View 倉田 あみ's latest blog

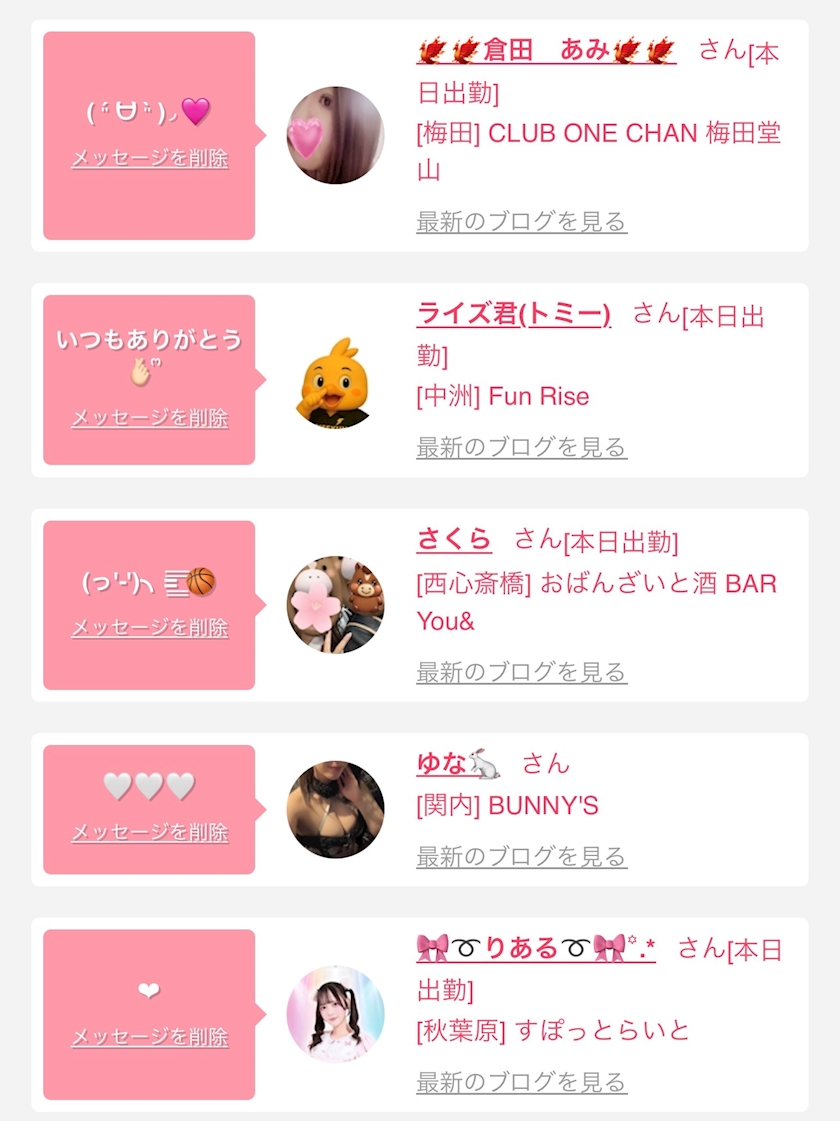tap(521, 222)
